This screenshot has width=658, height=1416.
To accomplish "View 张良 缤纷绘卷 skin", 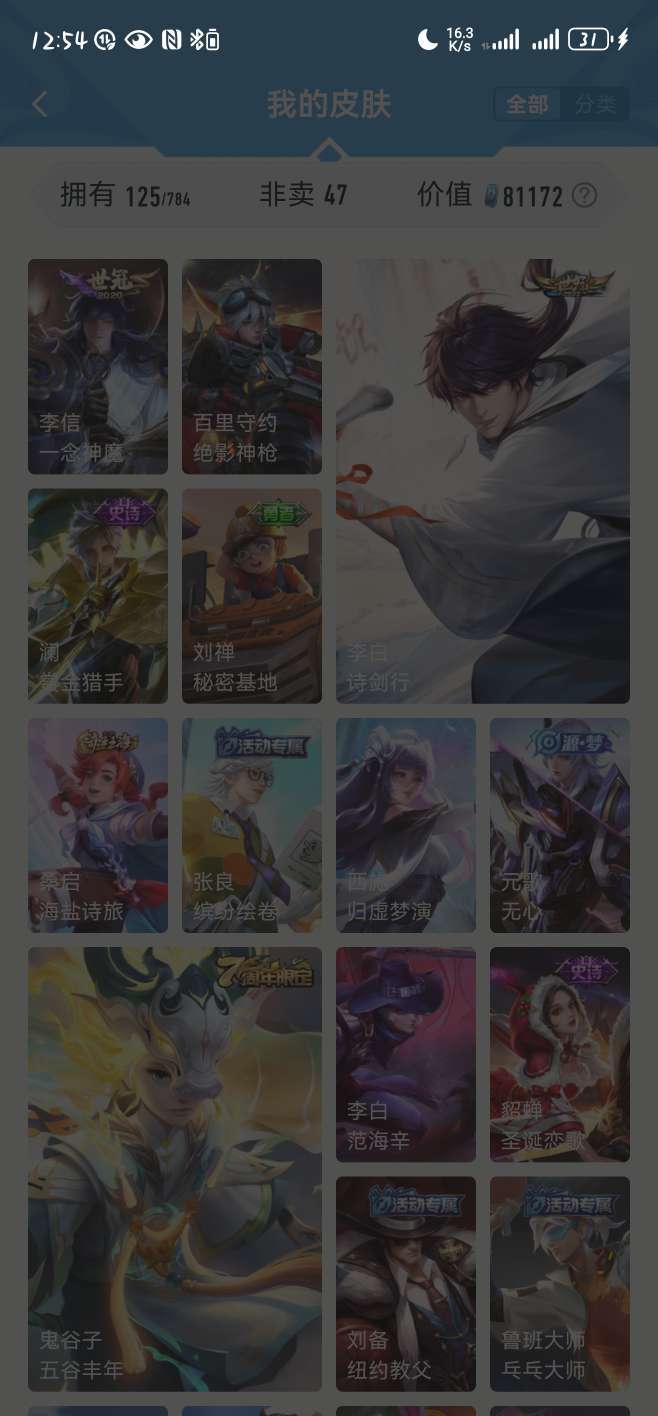I will (x=252, y=825).
